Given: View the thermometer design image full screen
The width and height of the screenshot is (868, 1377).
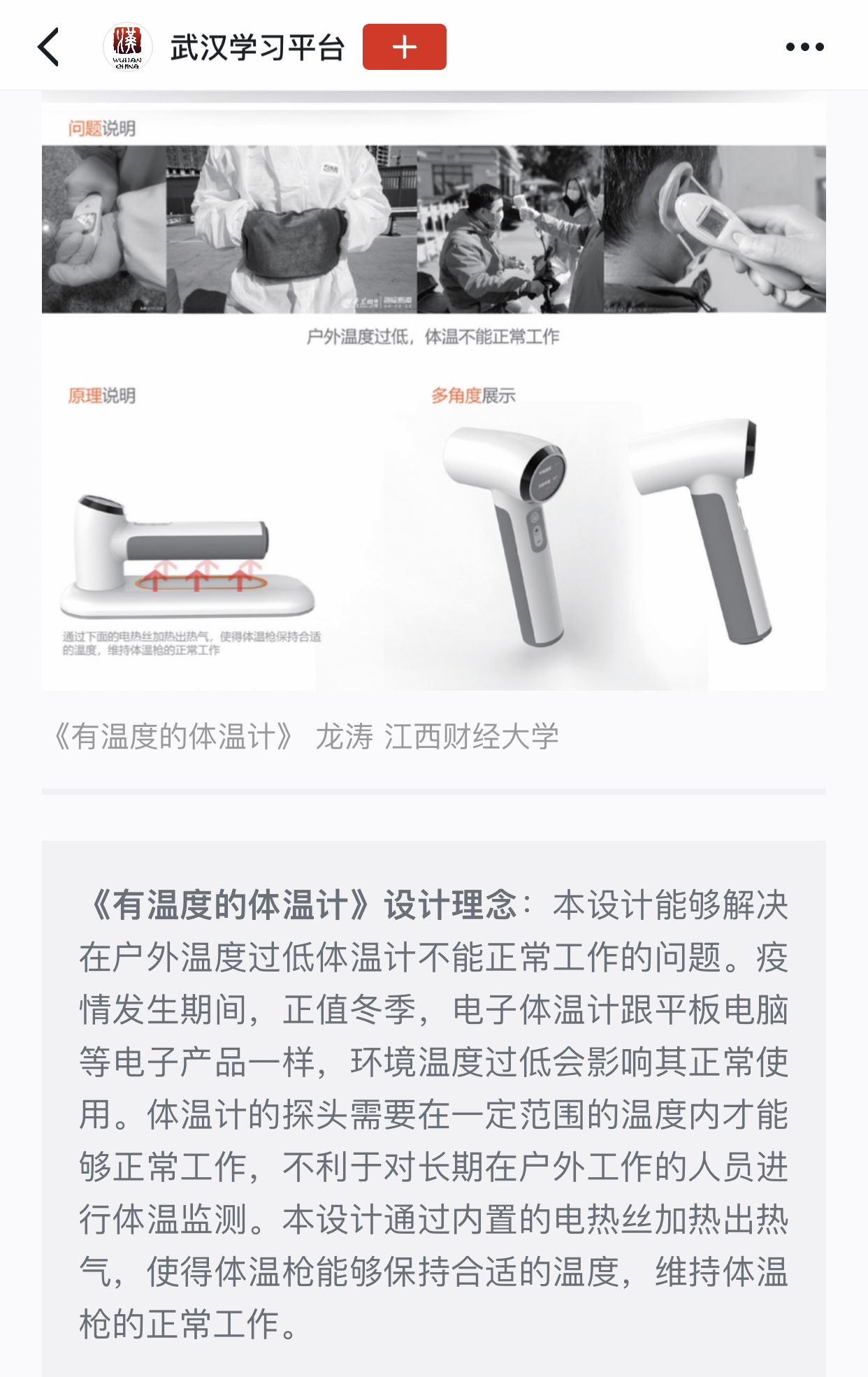Looking at the screenshot, I should tap(433, 395).
